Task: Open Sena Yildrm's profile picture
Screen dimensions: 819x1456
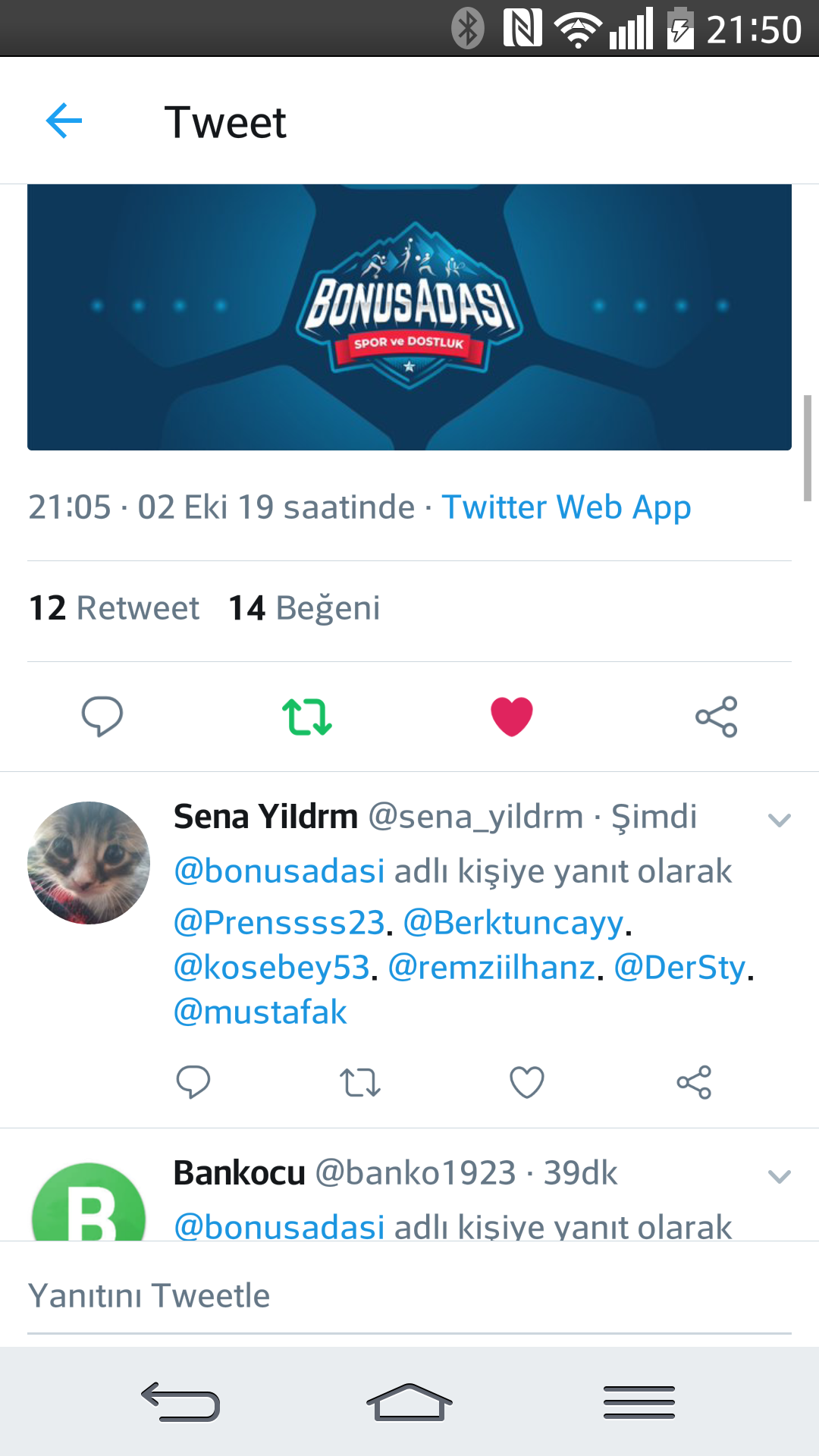Action: click(89, 862)
